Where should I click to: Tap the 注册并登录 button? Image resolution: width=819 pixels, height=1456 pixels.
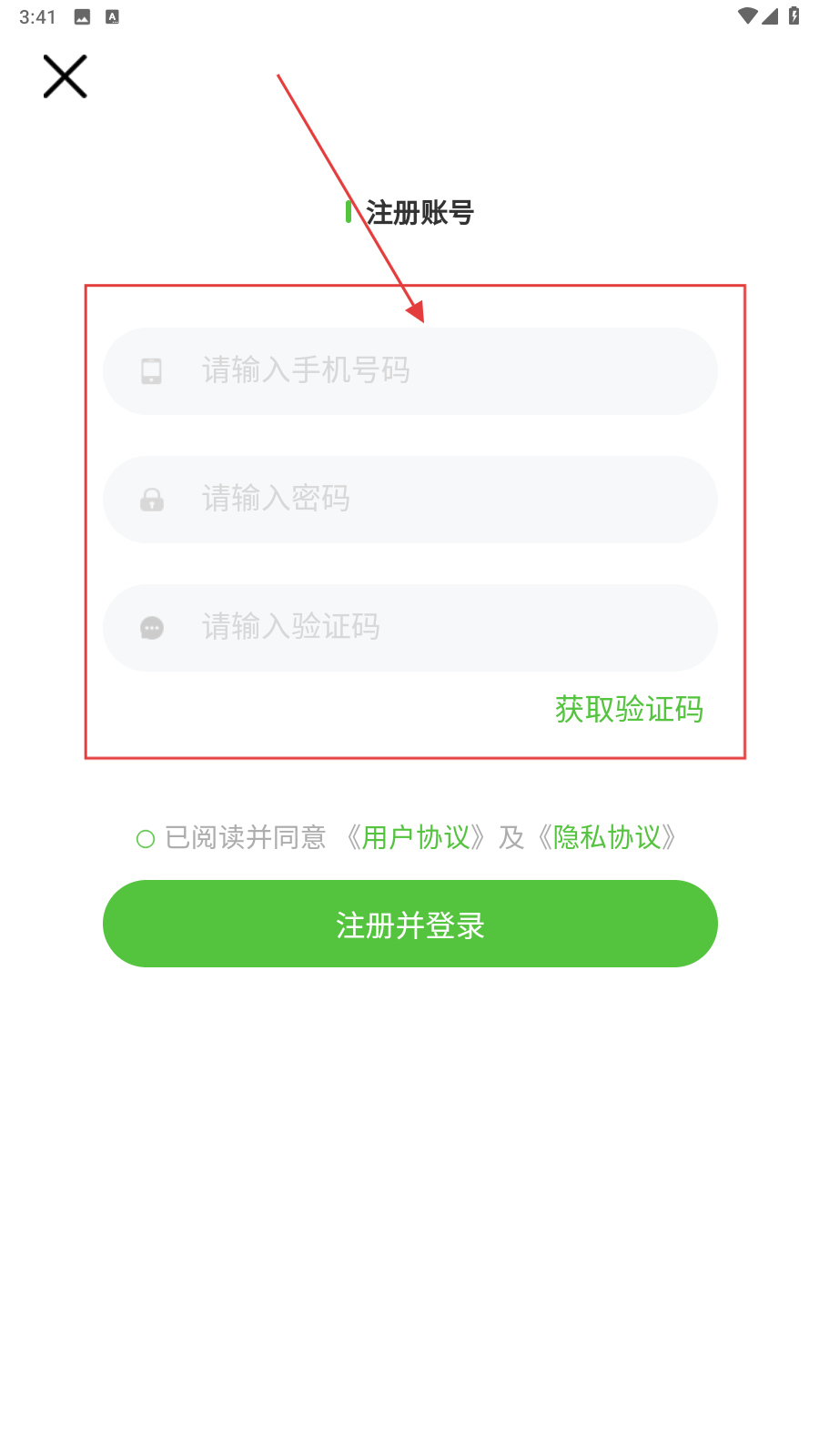[x=409, y=924]
